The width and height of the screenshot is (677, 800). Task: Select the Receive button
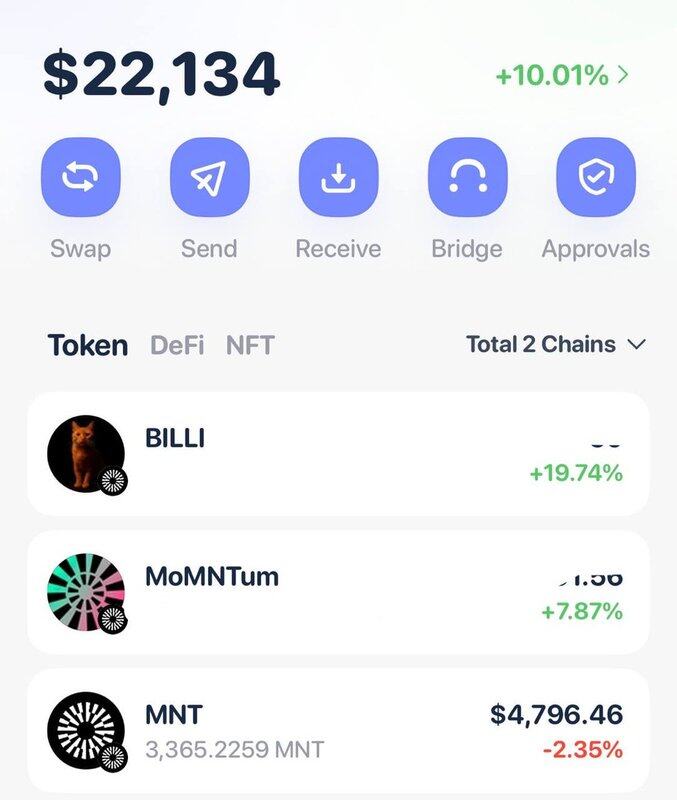[x=338, y=178]
